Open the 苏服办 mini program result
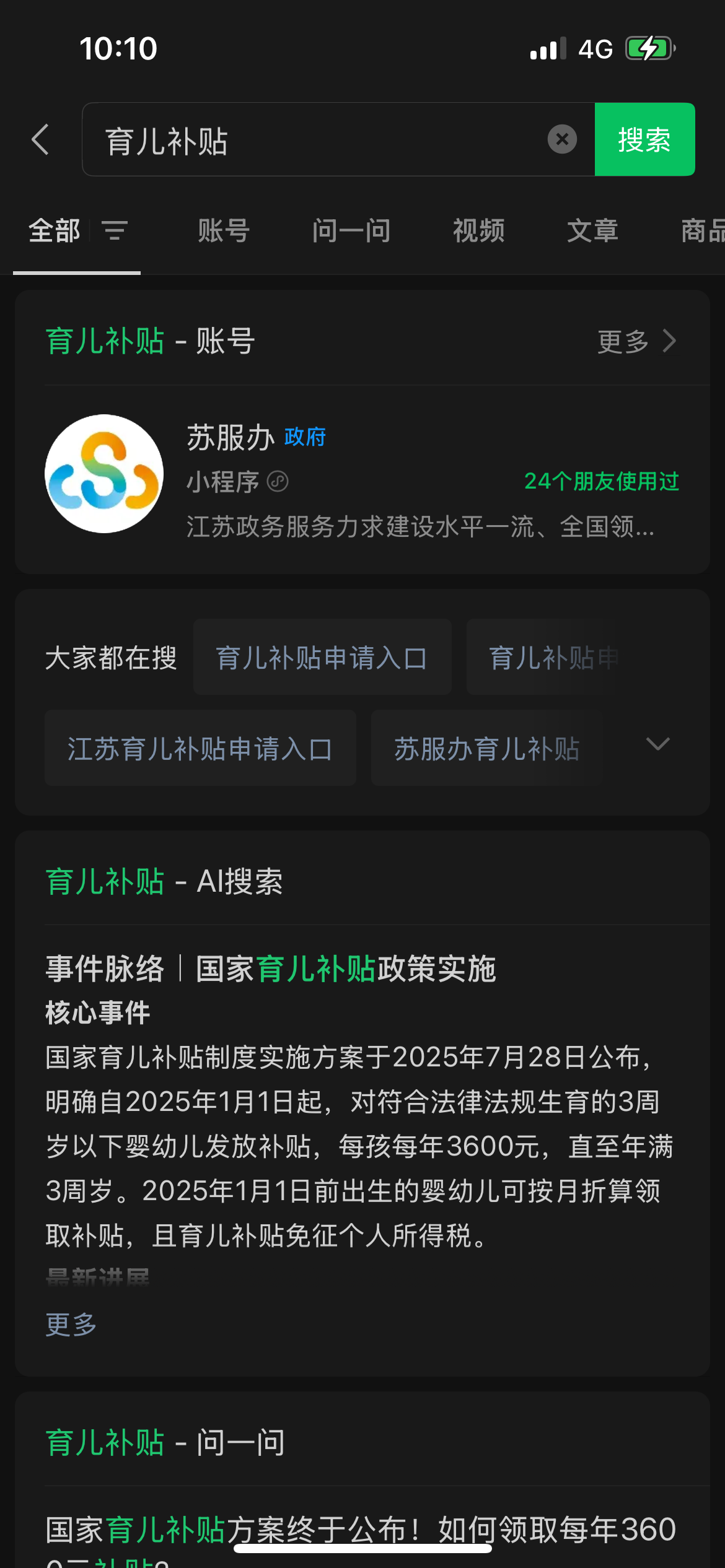 click(362, 474)
